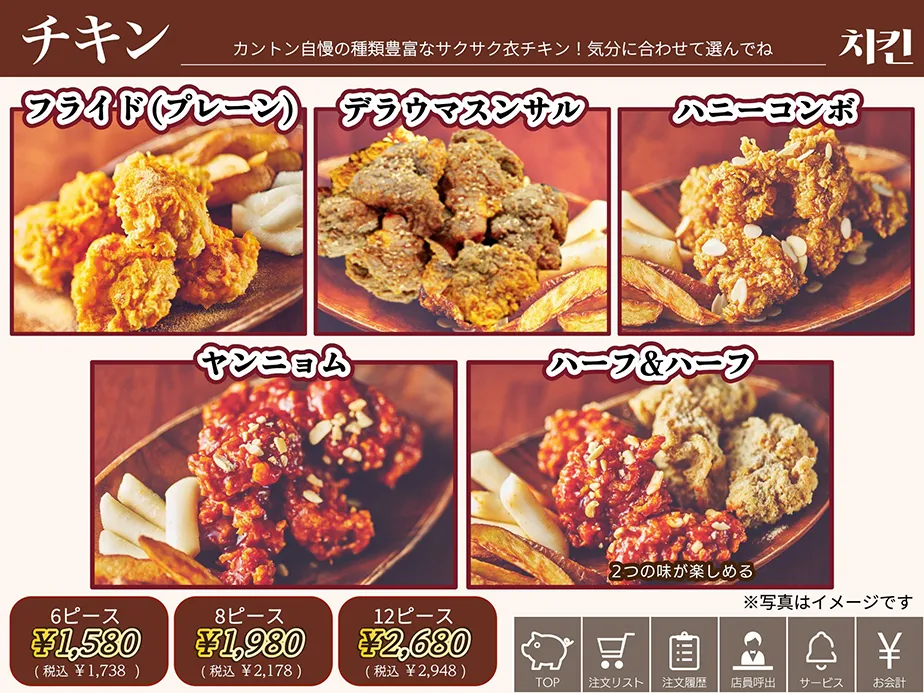Pick the ハニーコンボ chicken tile
The image size is (924, 693).
[x=765, y=220]
